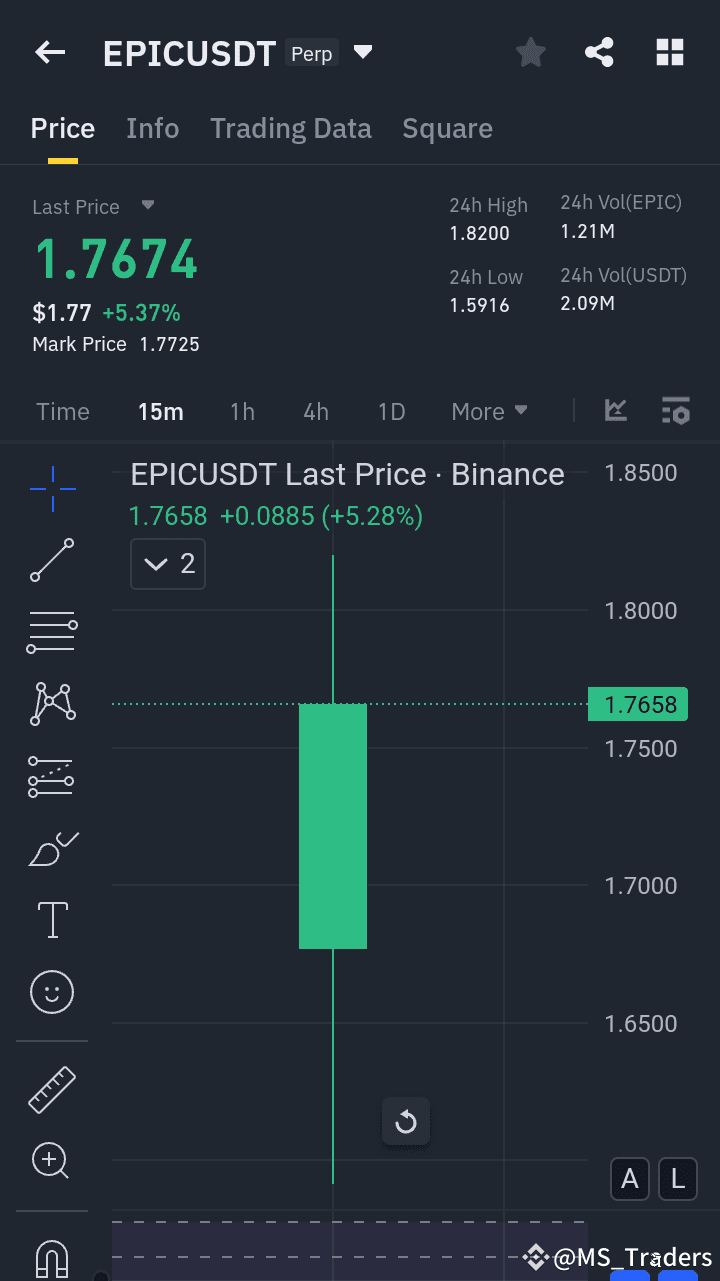
Task: Select the XABCD pattern tool
Action: [51, 703]
